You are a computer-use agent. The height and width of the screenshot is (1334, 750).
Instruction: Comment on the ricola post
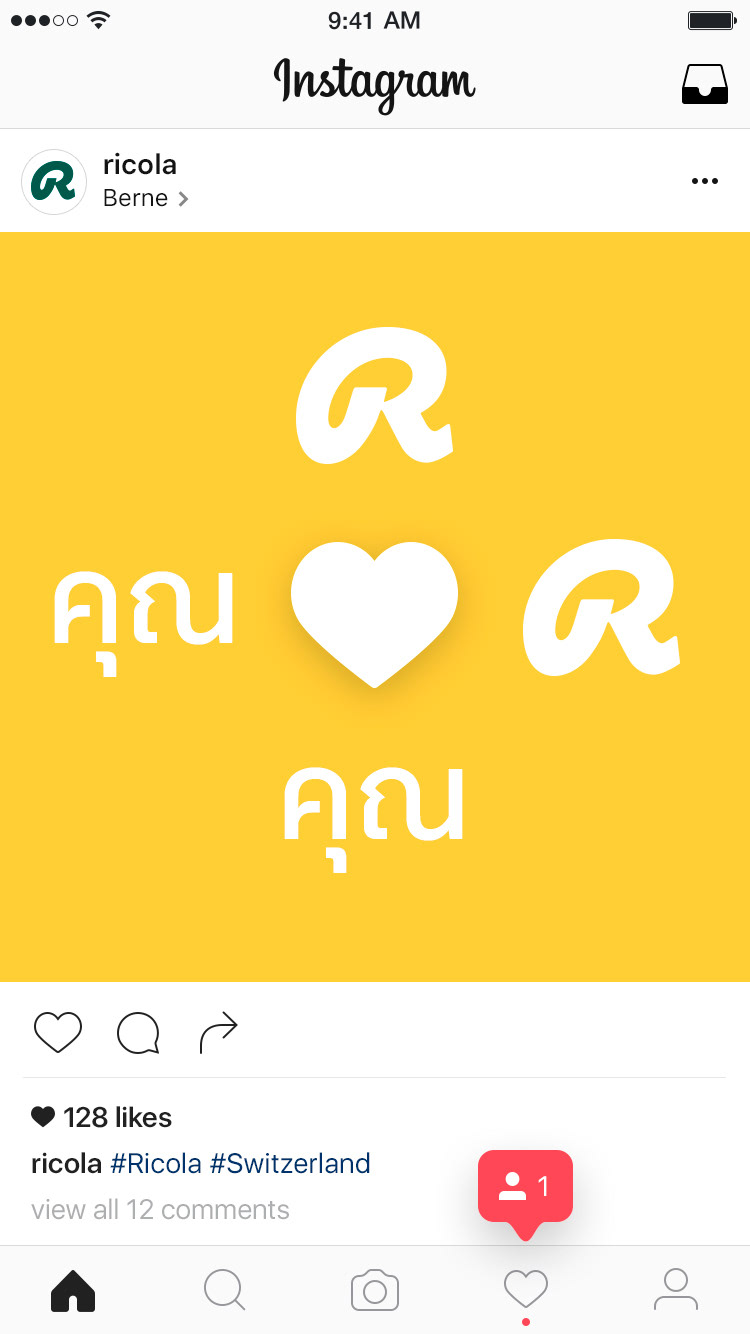138,1033
